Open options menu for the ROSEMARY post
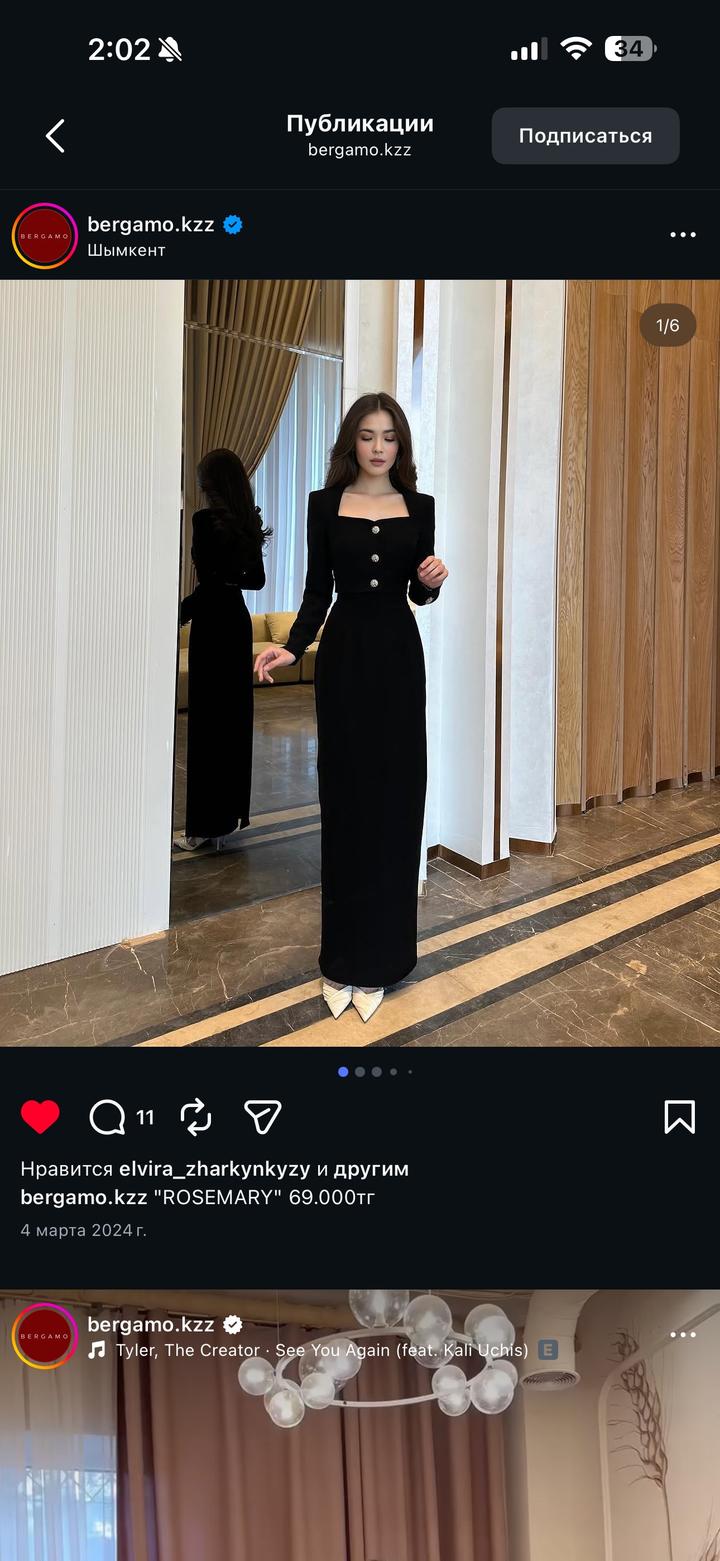The height and width of the screenshot is (1561, 720). tap(682, 235)
